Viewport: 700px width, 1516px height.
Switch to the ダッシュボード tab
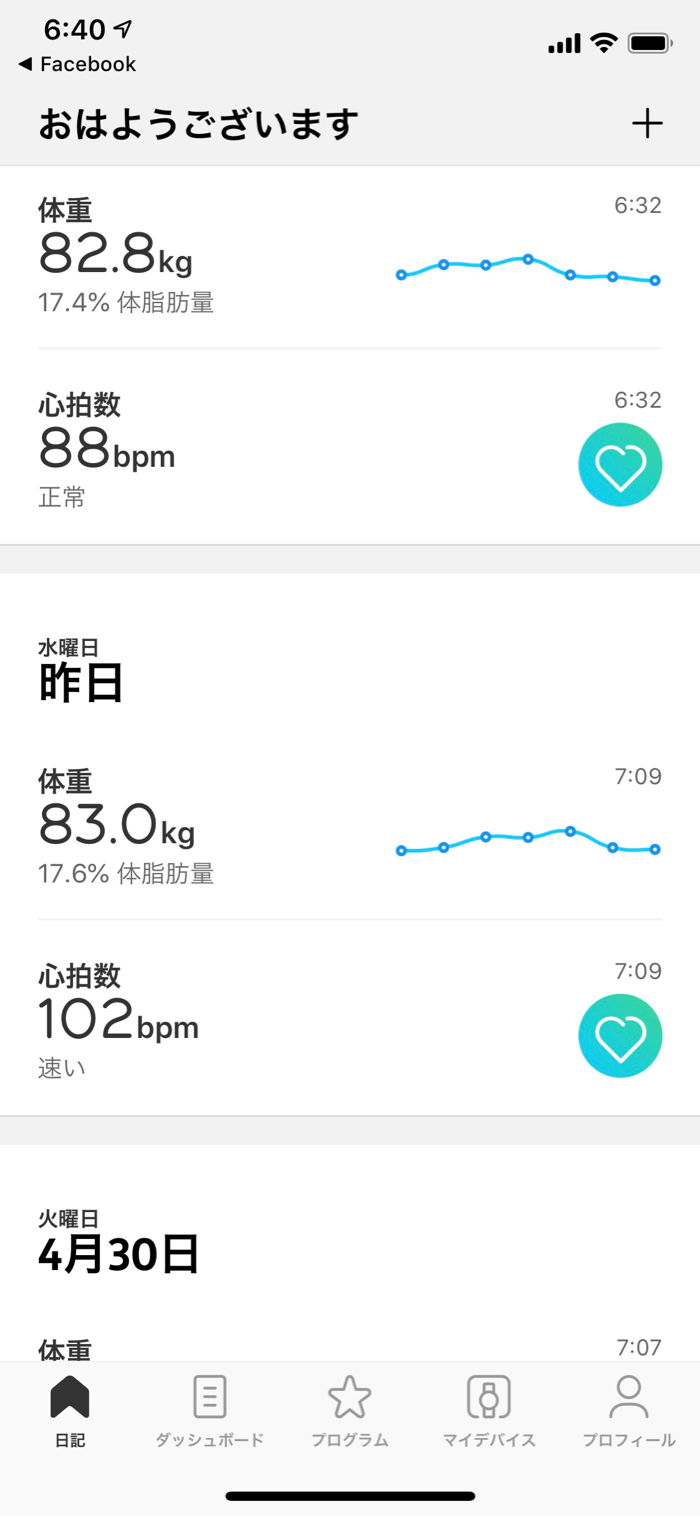coord(209,1410)
